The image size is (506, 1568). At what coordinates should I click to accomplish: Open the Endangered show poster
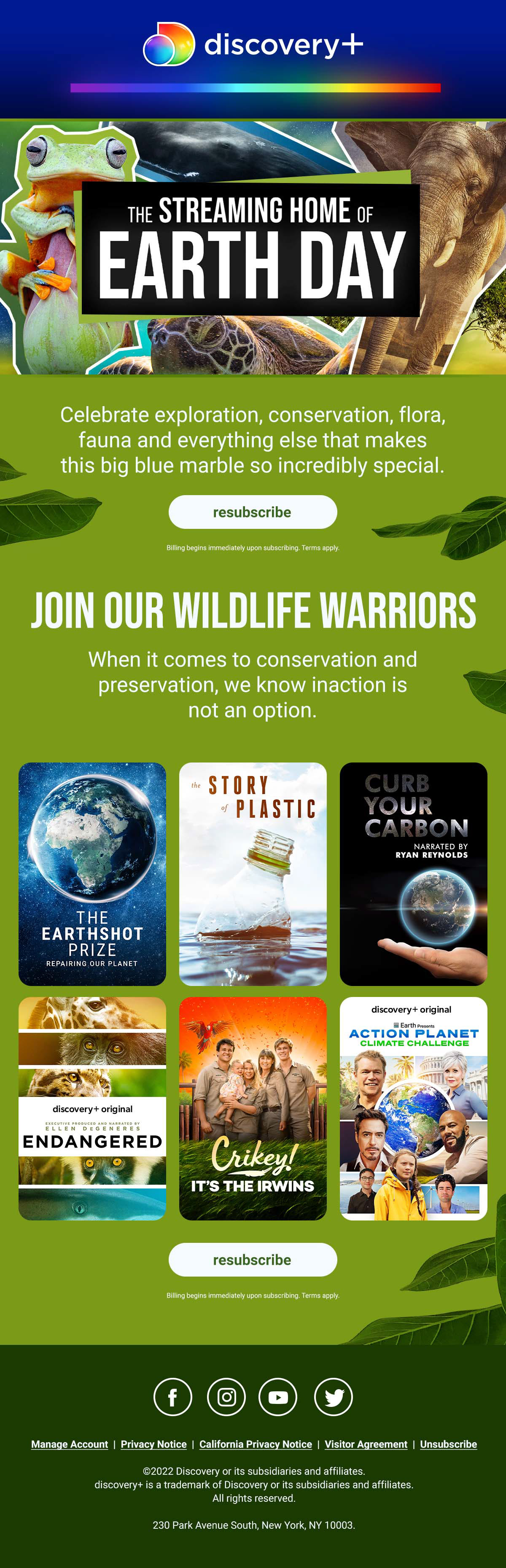pyautogui.click(x=92, y=1108)
